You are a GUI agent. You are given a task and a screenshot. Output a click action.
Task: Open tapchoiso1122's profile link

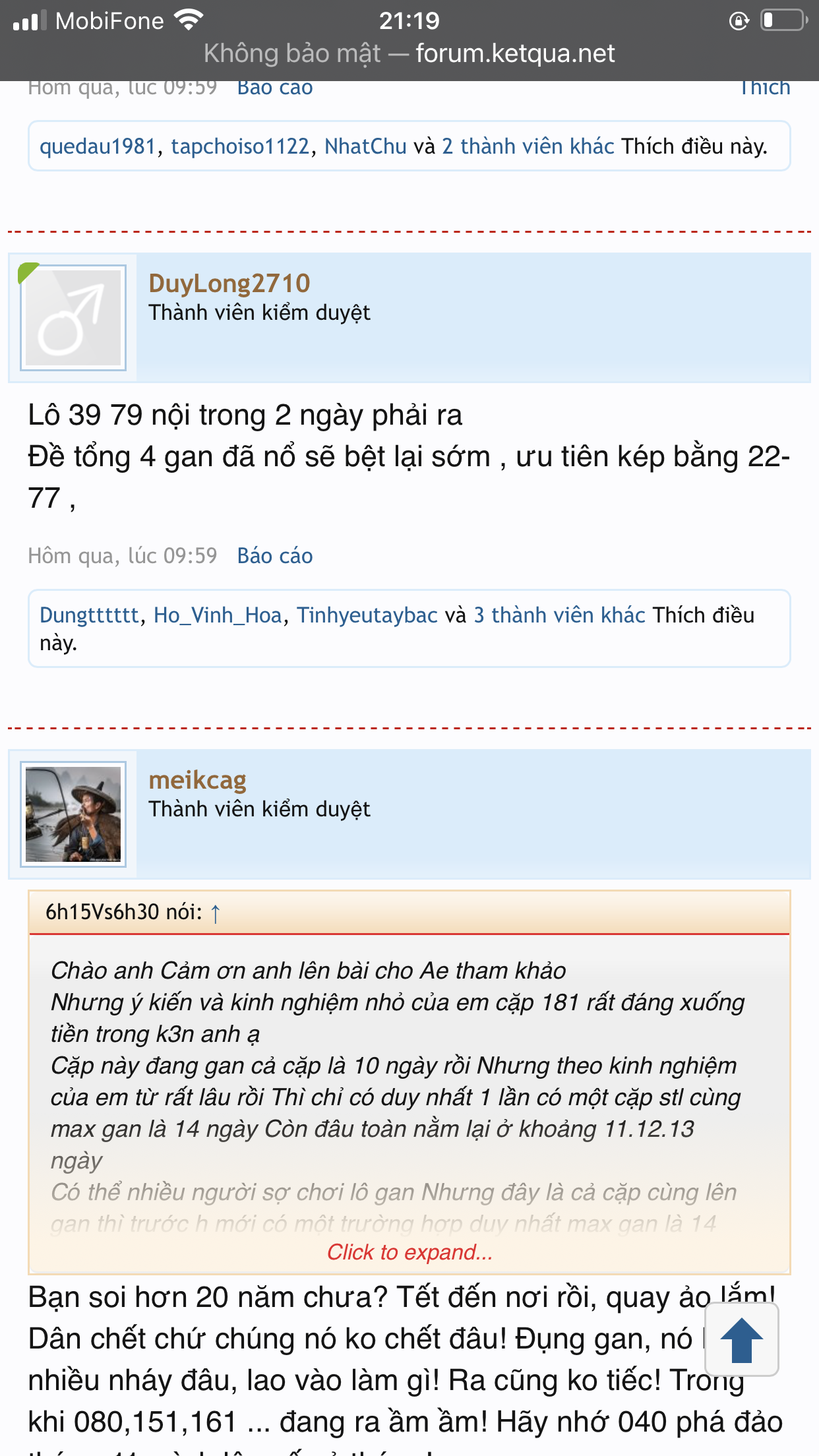pyautogui.click(x=240, y=146)
